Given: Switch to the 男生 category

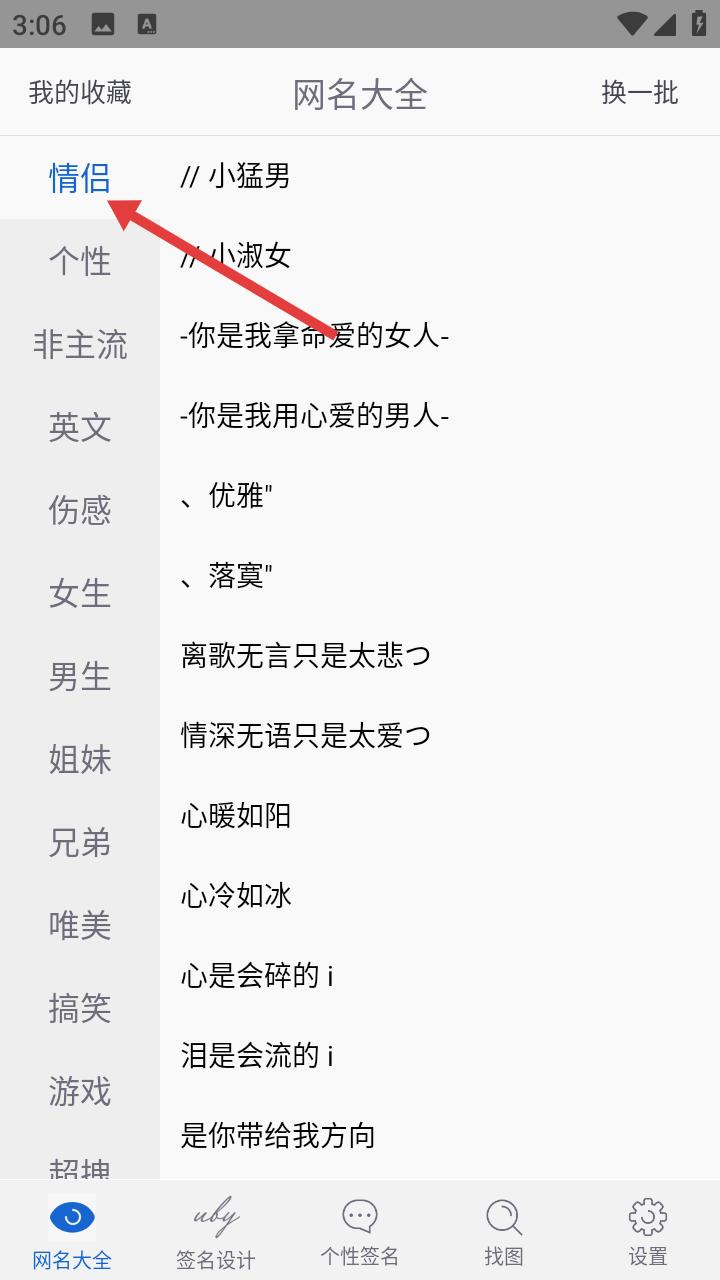Looking at the screenshot, I should click(80, 676).
